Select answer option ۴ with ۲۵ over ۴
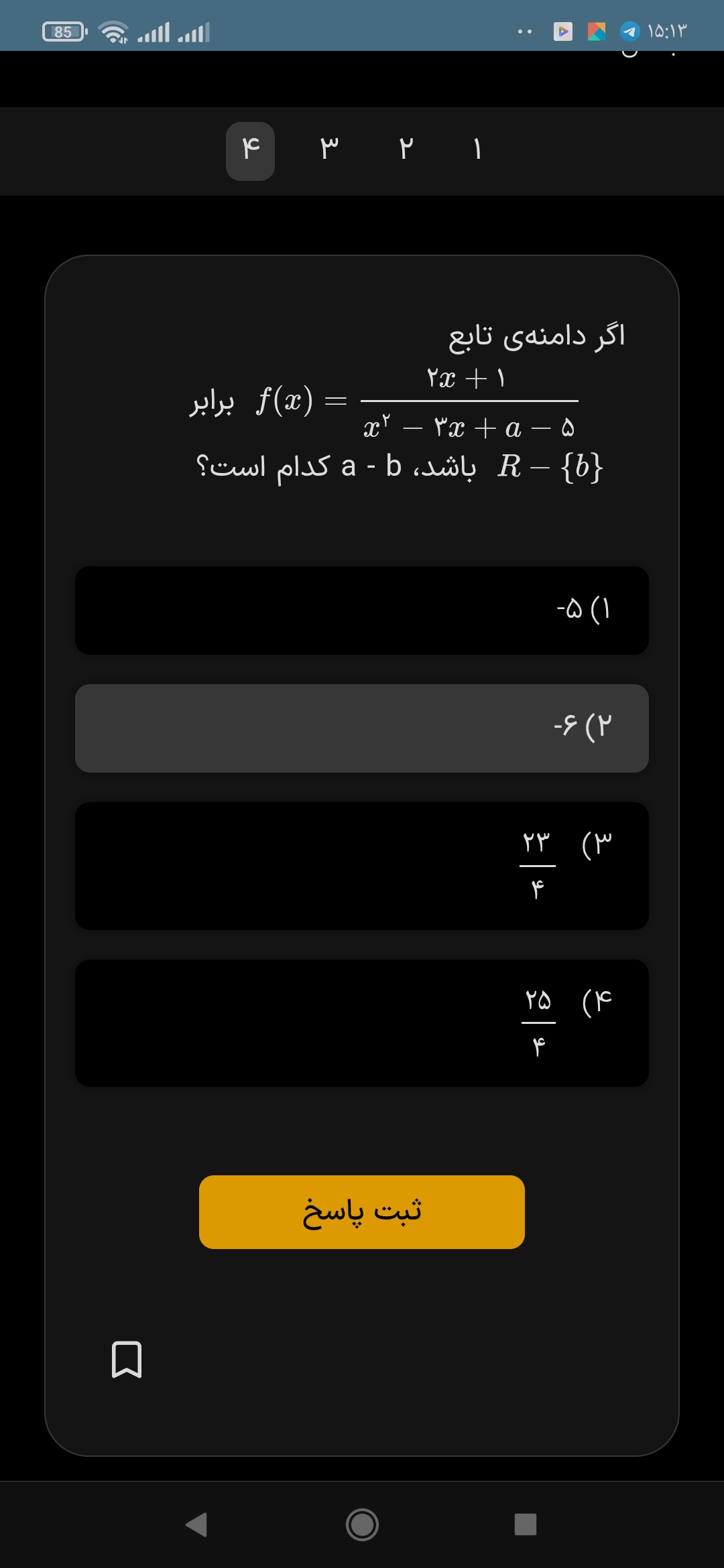This screenshot has width=724, height=1568. click(x=362, y=1023)
